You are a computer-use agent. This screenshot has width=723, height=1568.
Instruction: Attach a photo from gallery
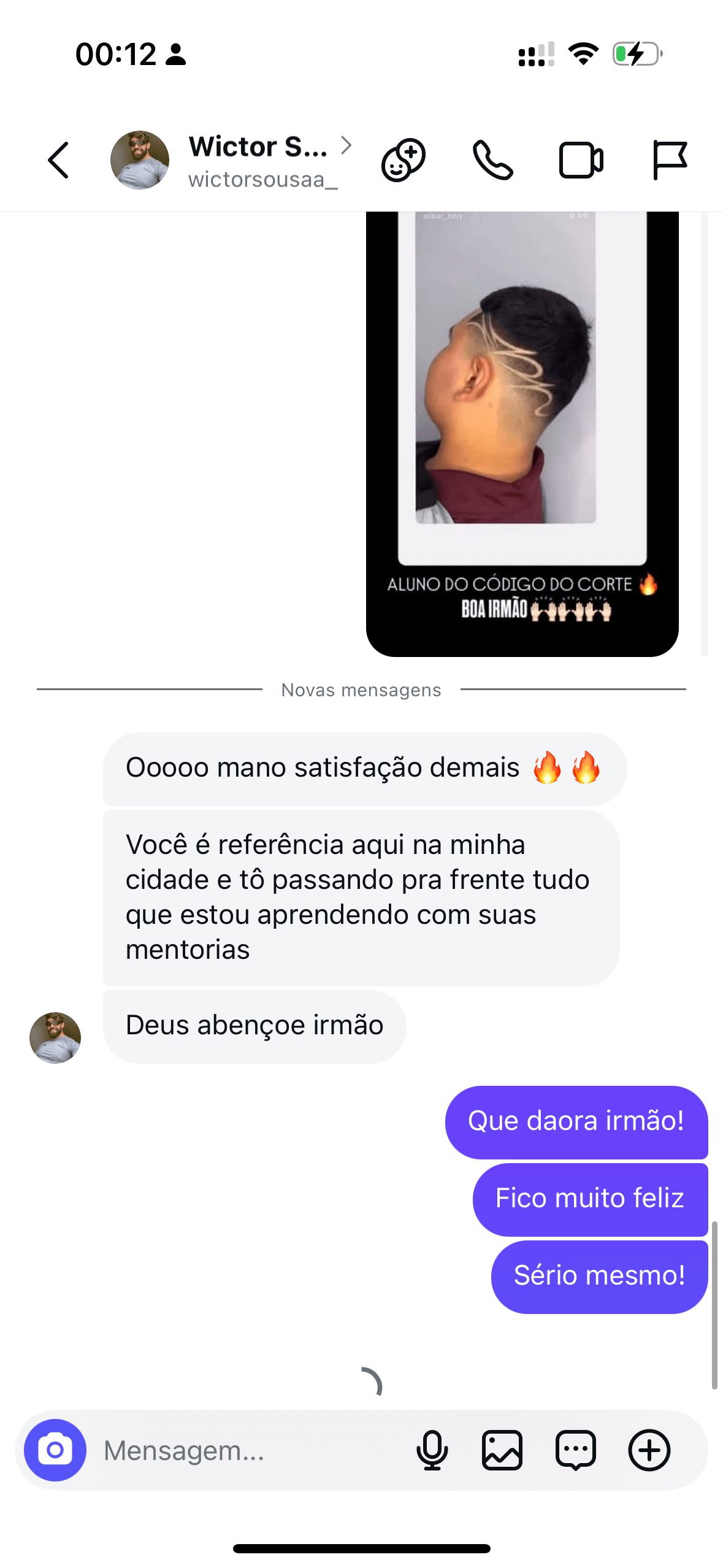click(x=502, y=1450)
